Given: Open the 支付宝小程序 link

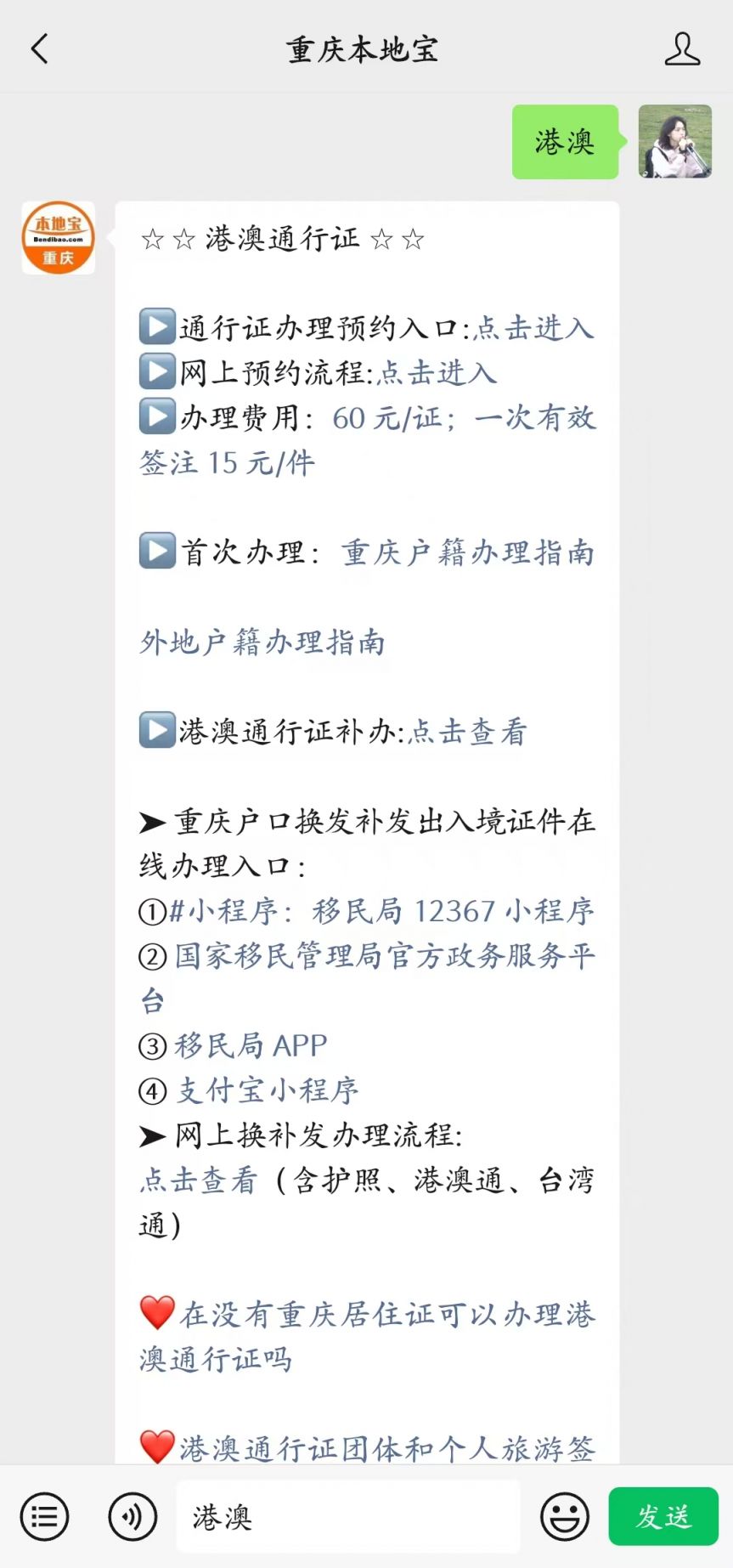Looking at the screenshot, I should coord(268,1090).
